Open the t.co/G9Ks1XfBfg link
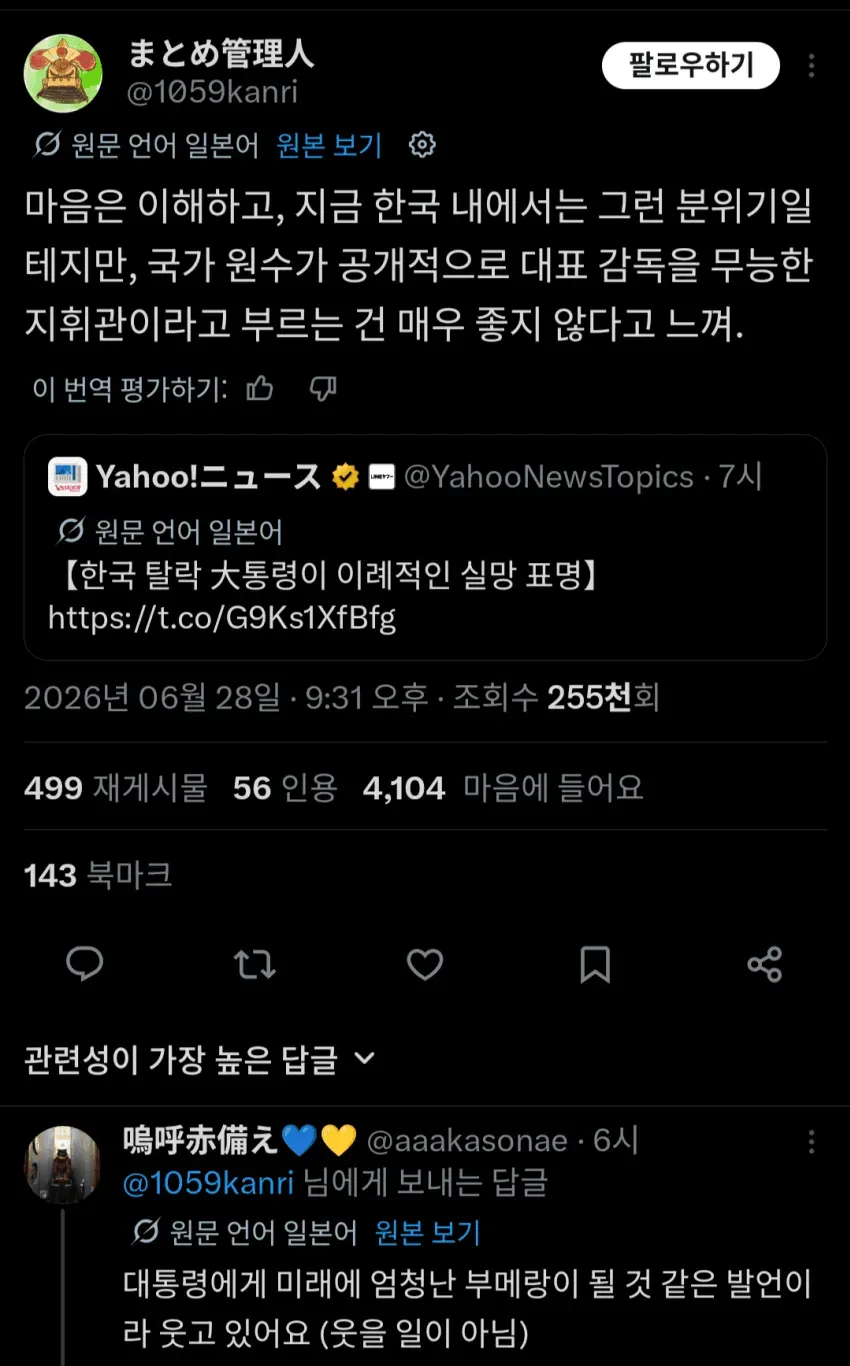850x1366 pixels. click(222, 618)
